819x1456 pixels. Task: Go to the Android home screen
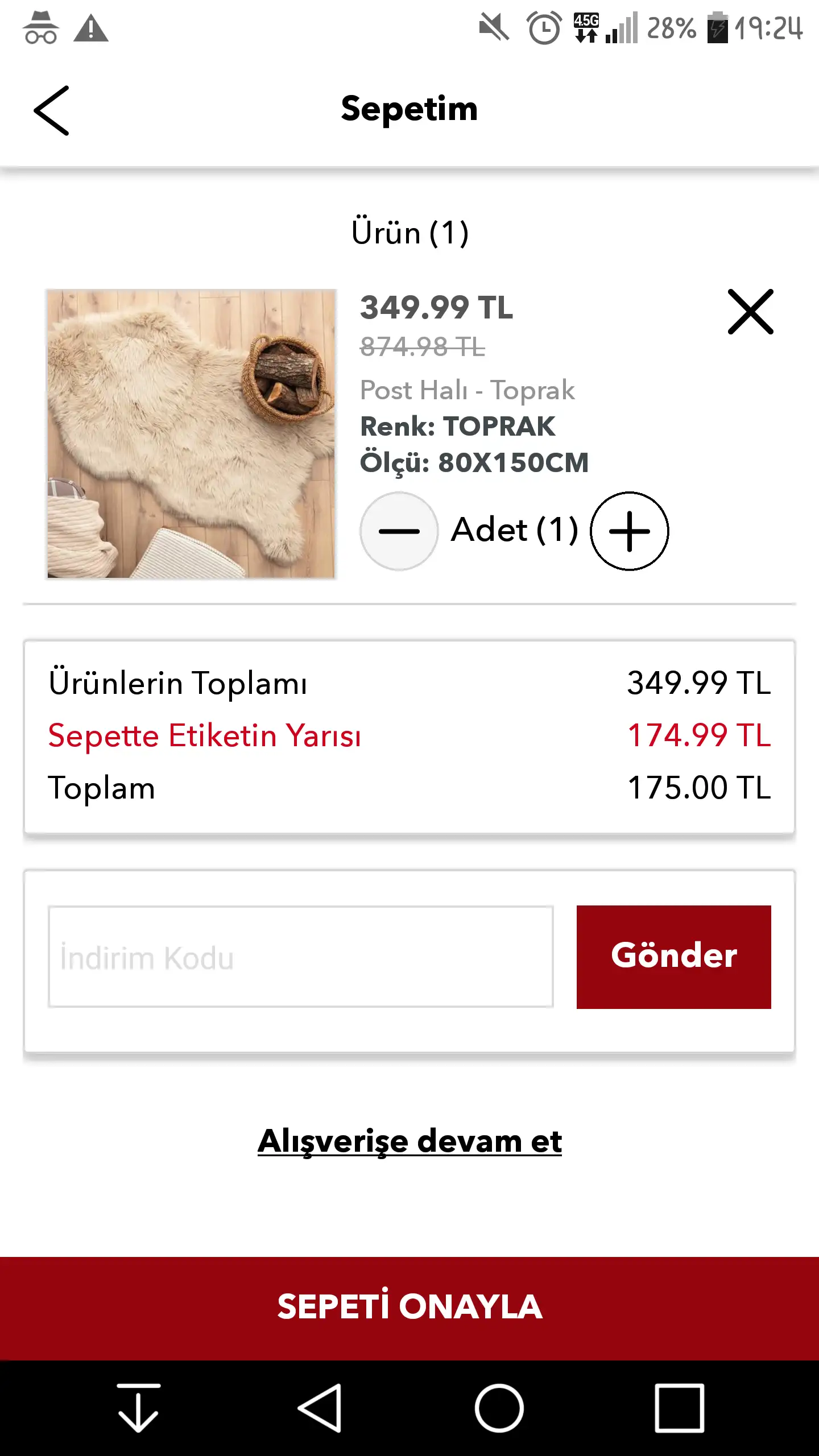[x=499, y=1408]
